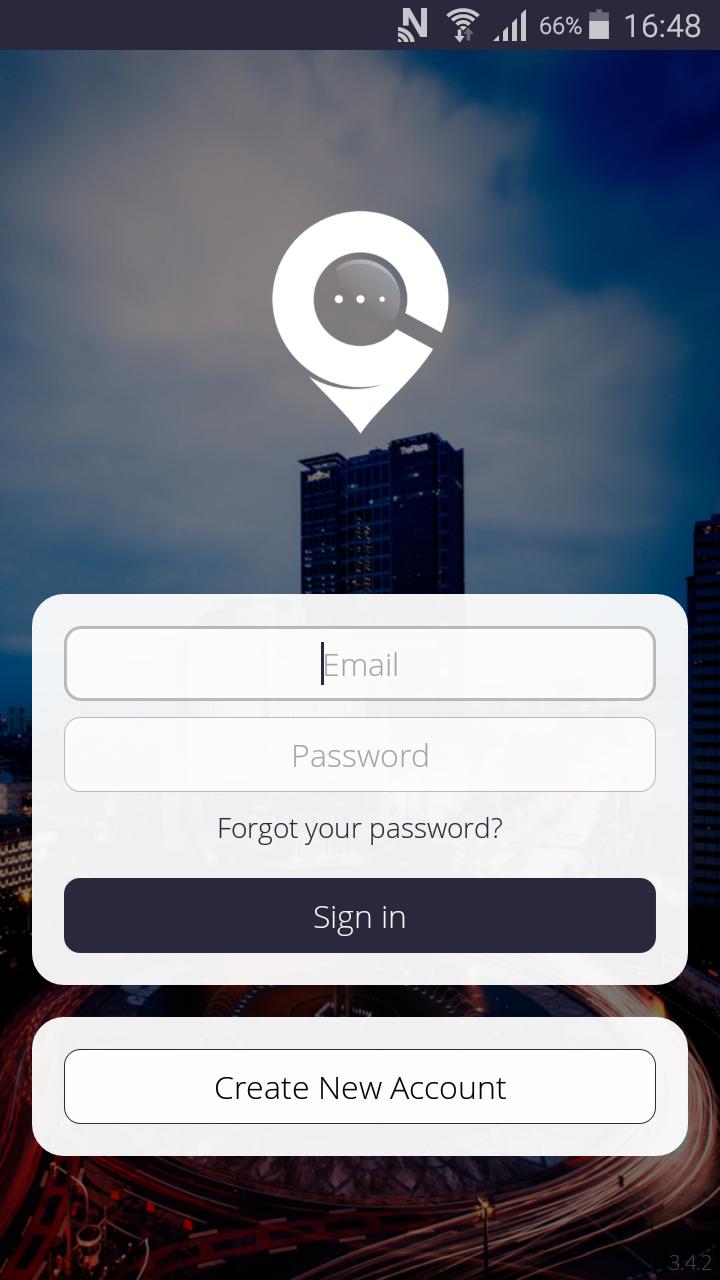Tap the Sign in button
This screenshot has width=720, height=1280.
coord(360,916)
